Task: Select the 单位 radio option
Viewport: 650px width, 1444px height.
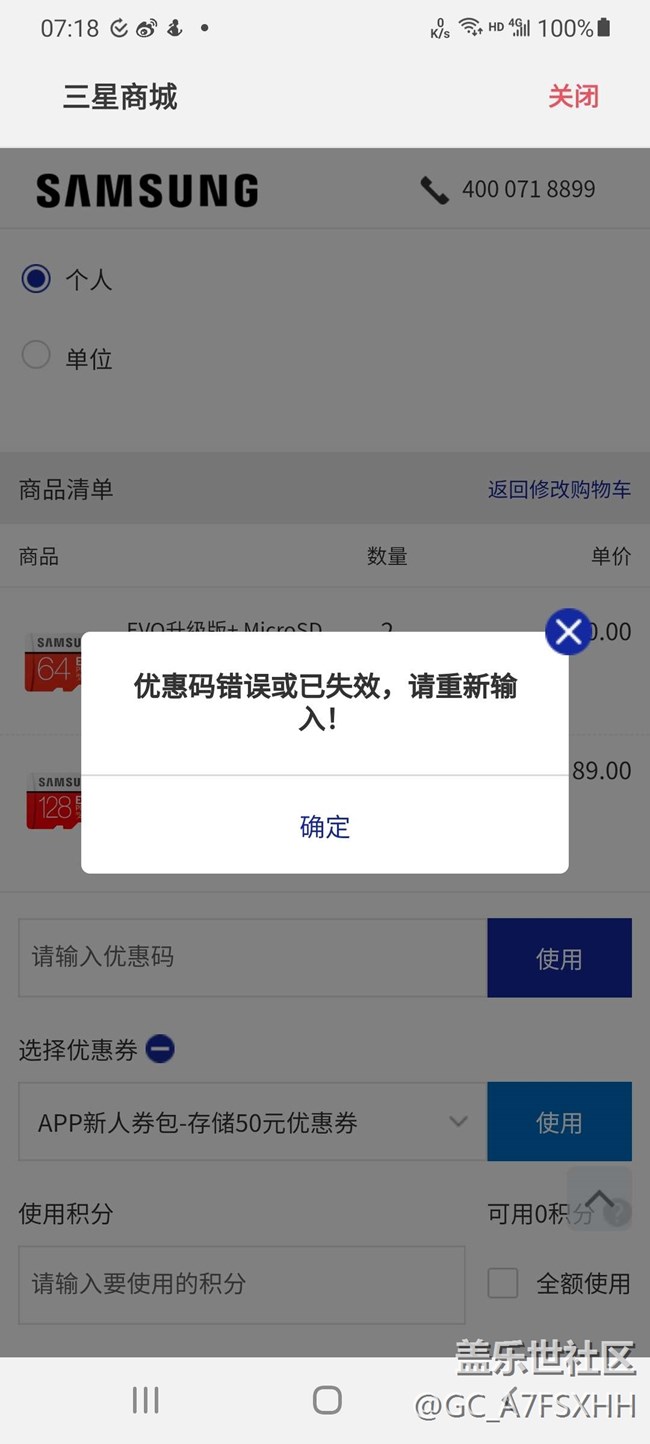Action: click(37, 356)
